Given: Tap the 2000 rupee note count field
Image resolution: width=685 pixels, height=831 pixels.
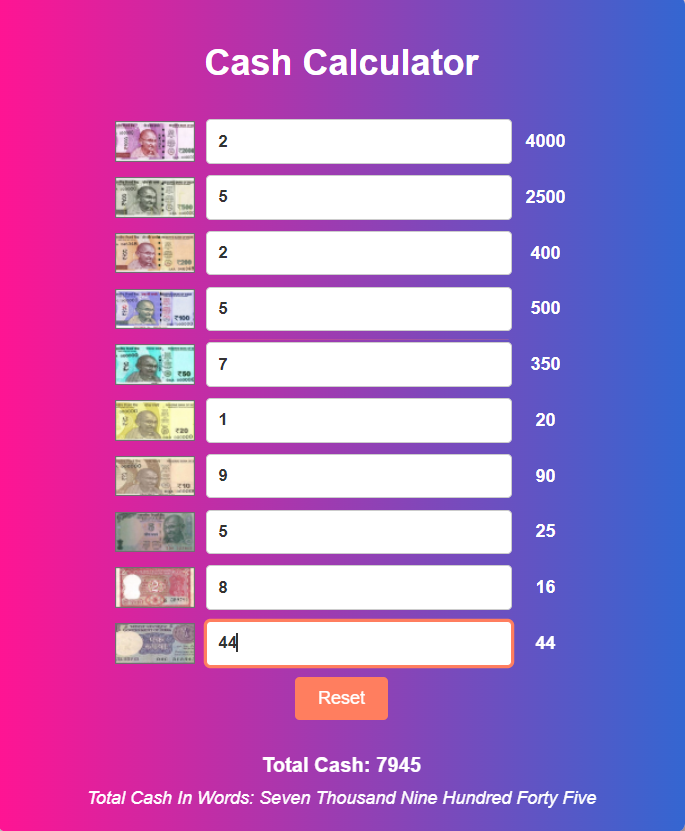Looking at the screenshot, I should [x=358, y=142].
